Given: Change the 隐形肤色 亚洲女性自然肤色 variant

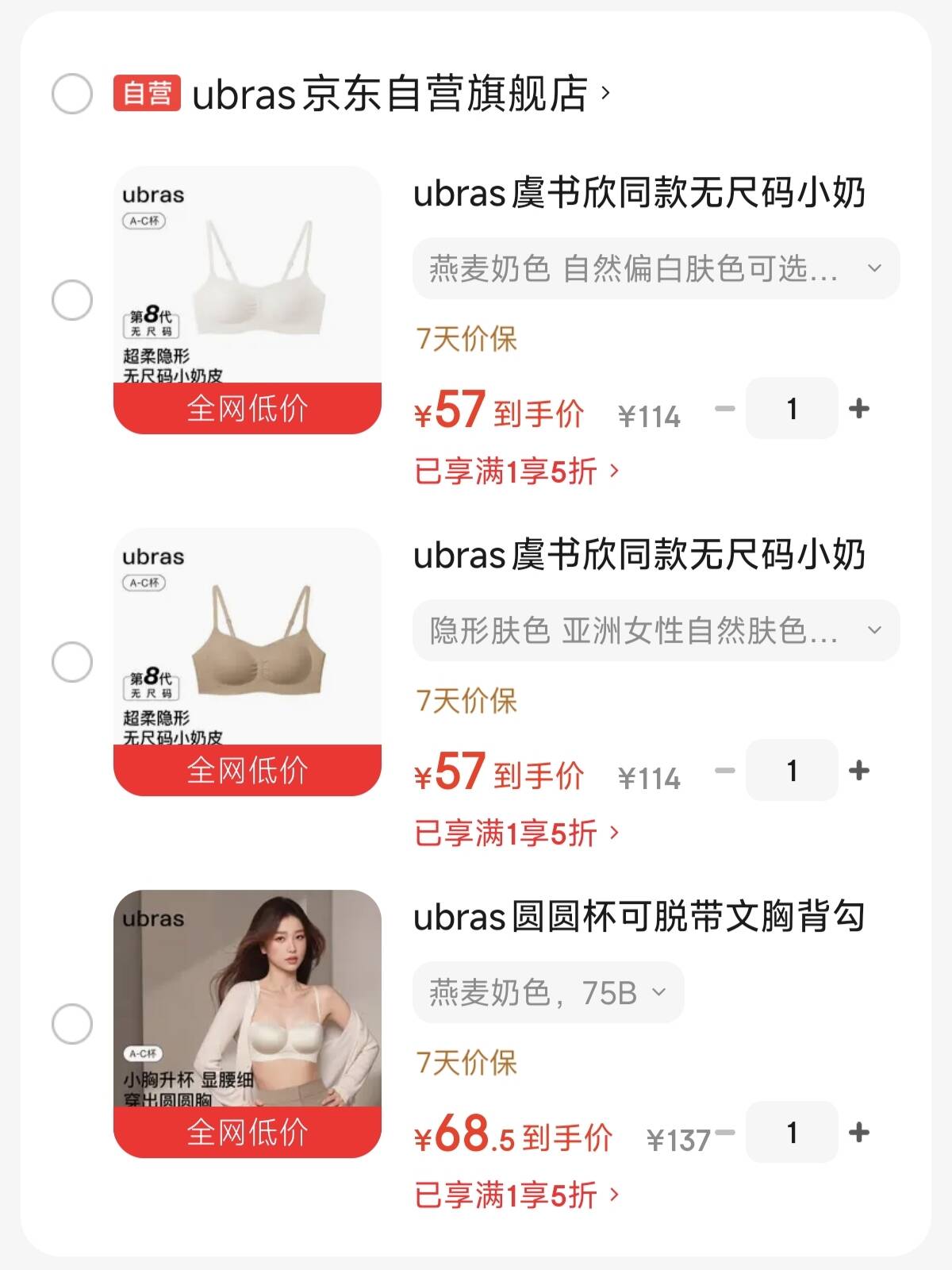Looking at the screenshot, I should pyautogui.click(x=655, y=631).
